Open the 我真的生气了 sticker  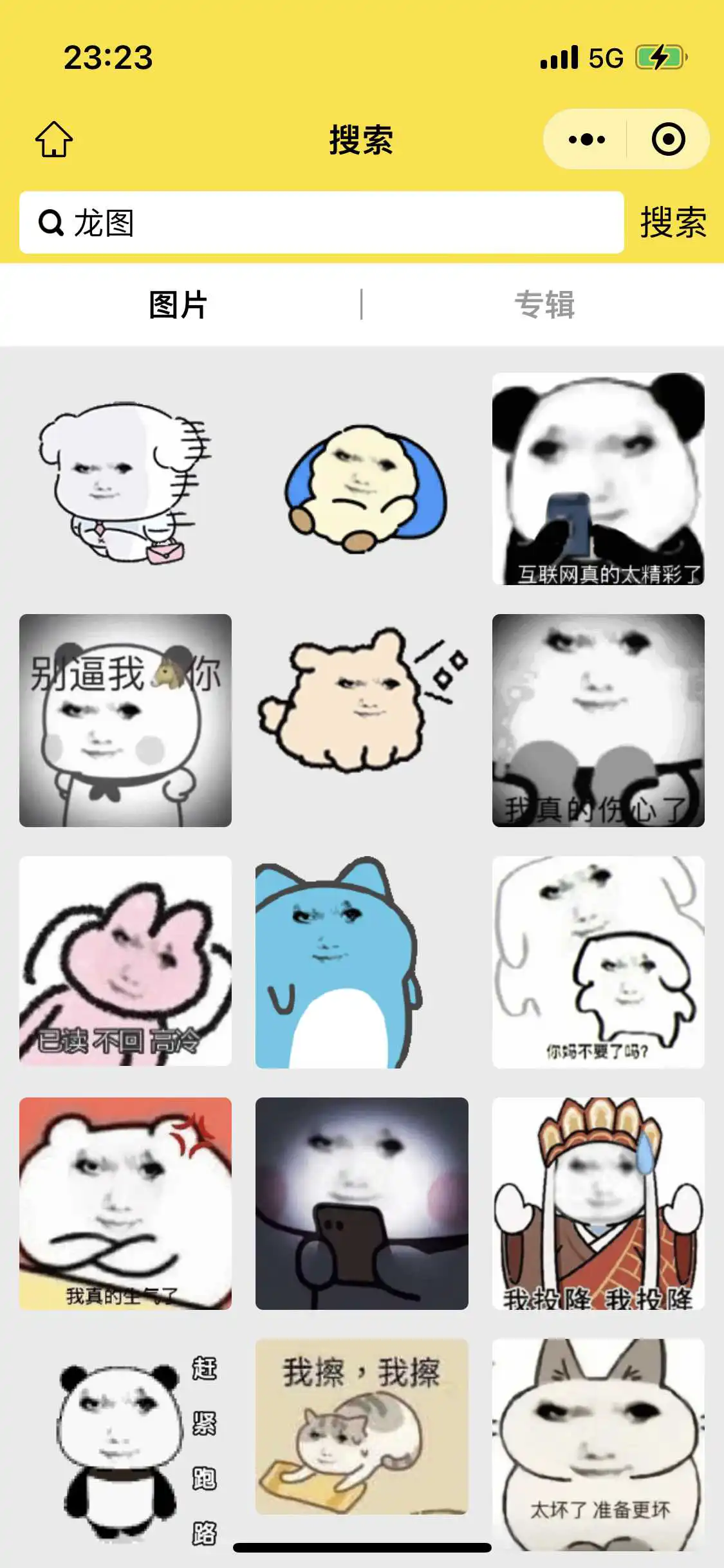click(x=125, y=1203)
